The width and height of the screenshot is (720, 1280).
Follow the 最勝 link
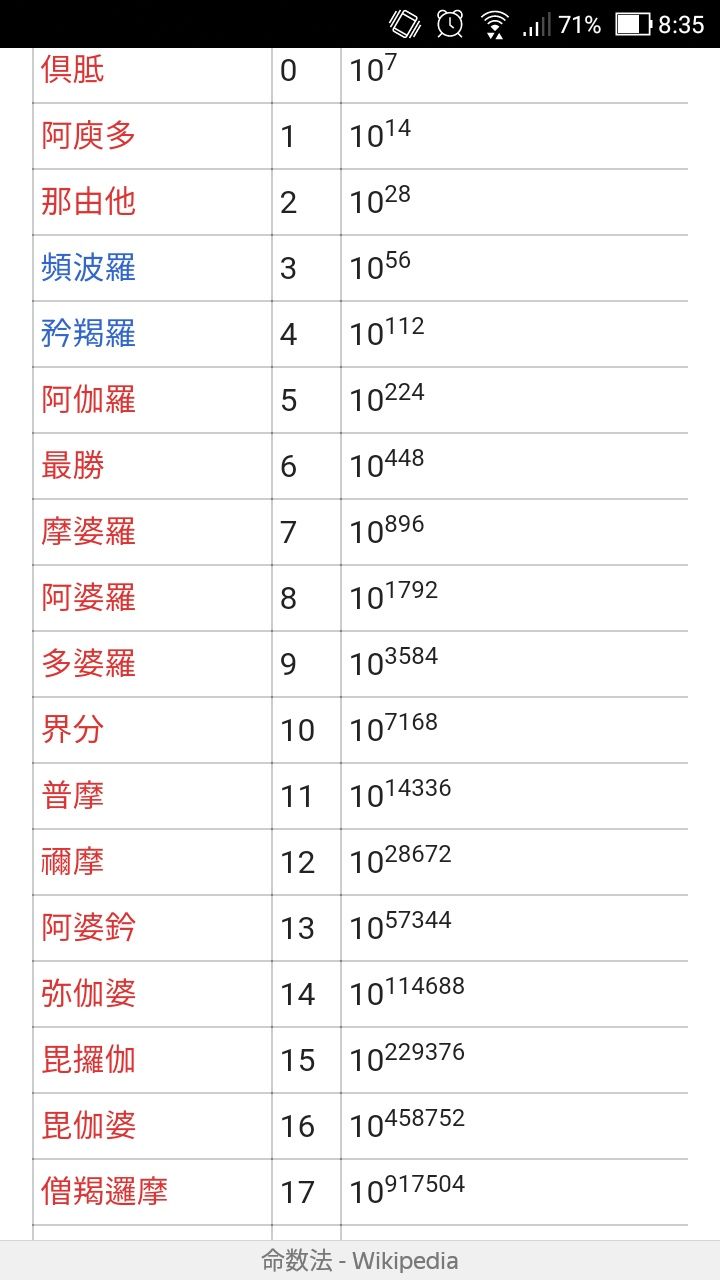point(72,466)
